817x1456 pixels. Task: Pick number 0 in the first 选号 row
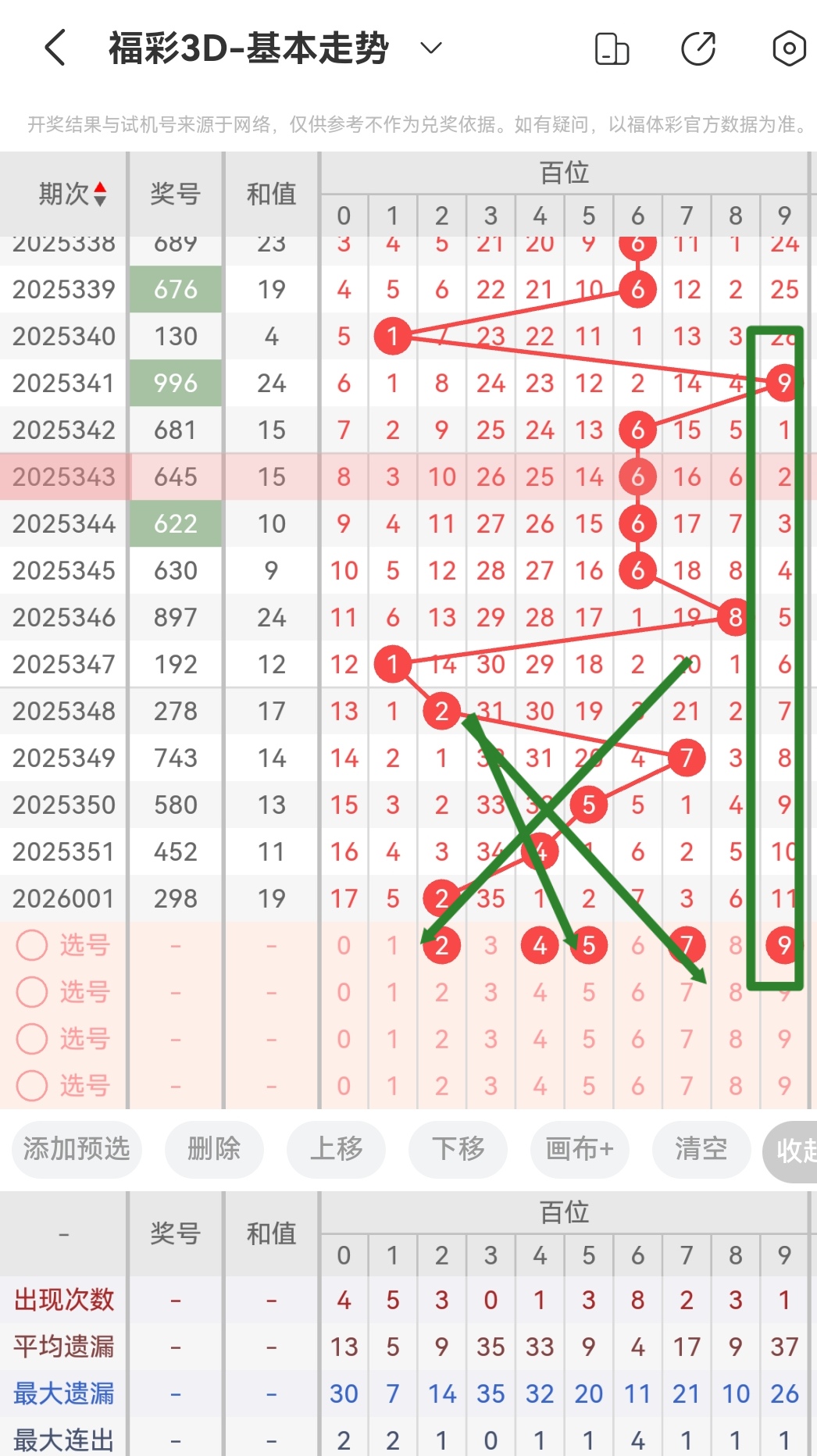pyautogui.click(x=344, y=945)
